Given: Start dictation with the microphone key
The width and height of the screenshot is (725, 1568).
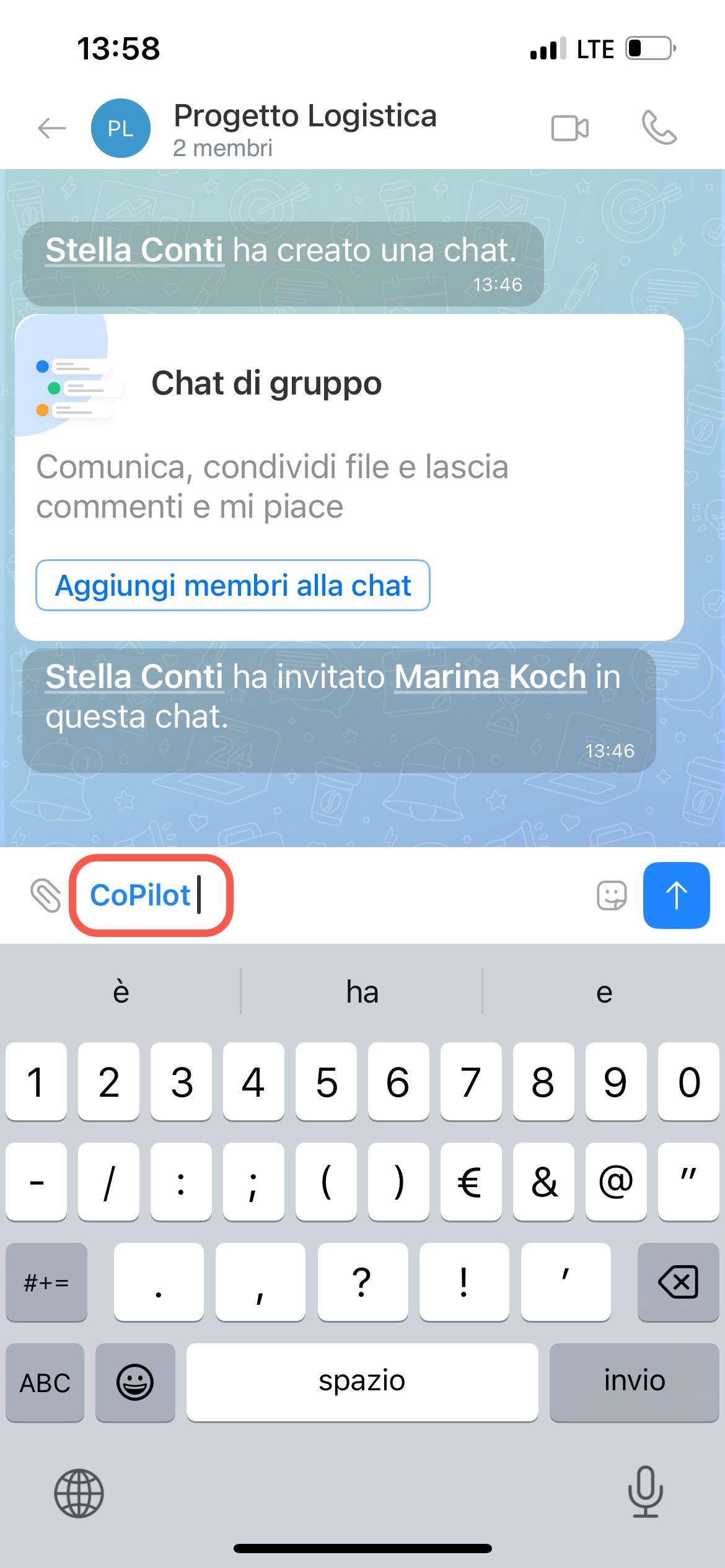Looking at the screenshot, I should click(645, 1492).
